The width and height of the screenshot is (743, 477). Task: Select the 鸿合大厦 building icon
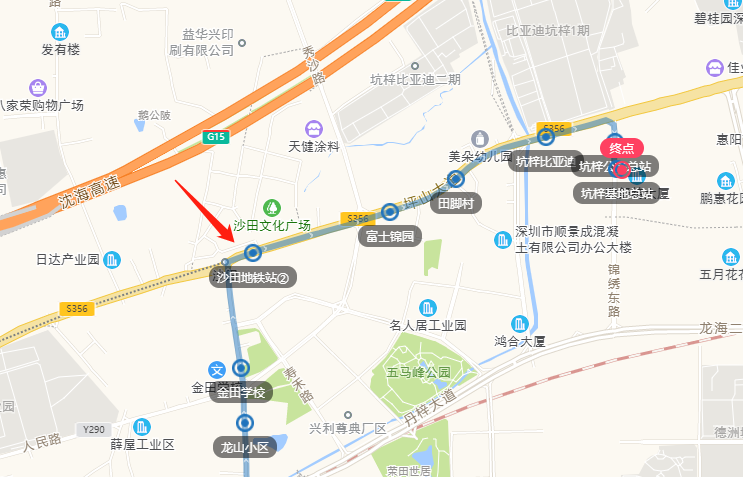519,323
